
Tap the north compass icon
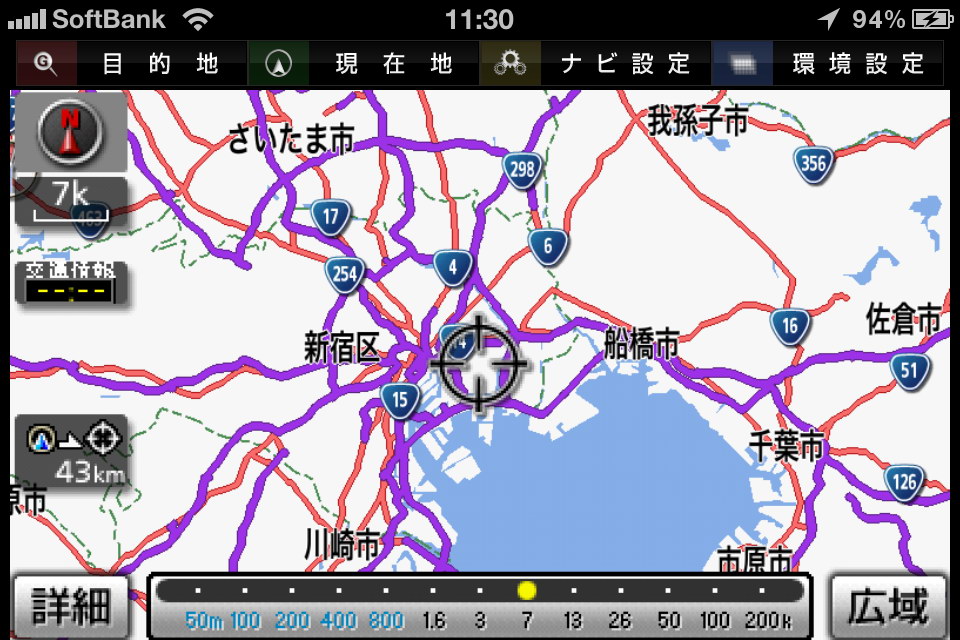[69, 133]
